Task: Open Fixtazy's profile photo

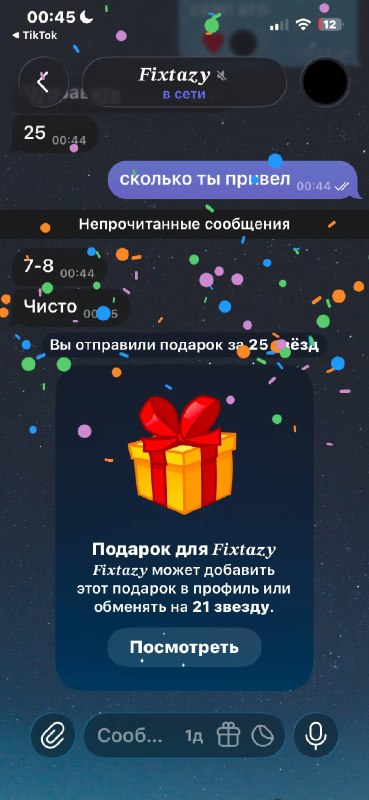Action: click(x=325, y=83)
